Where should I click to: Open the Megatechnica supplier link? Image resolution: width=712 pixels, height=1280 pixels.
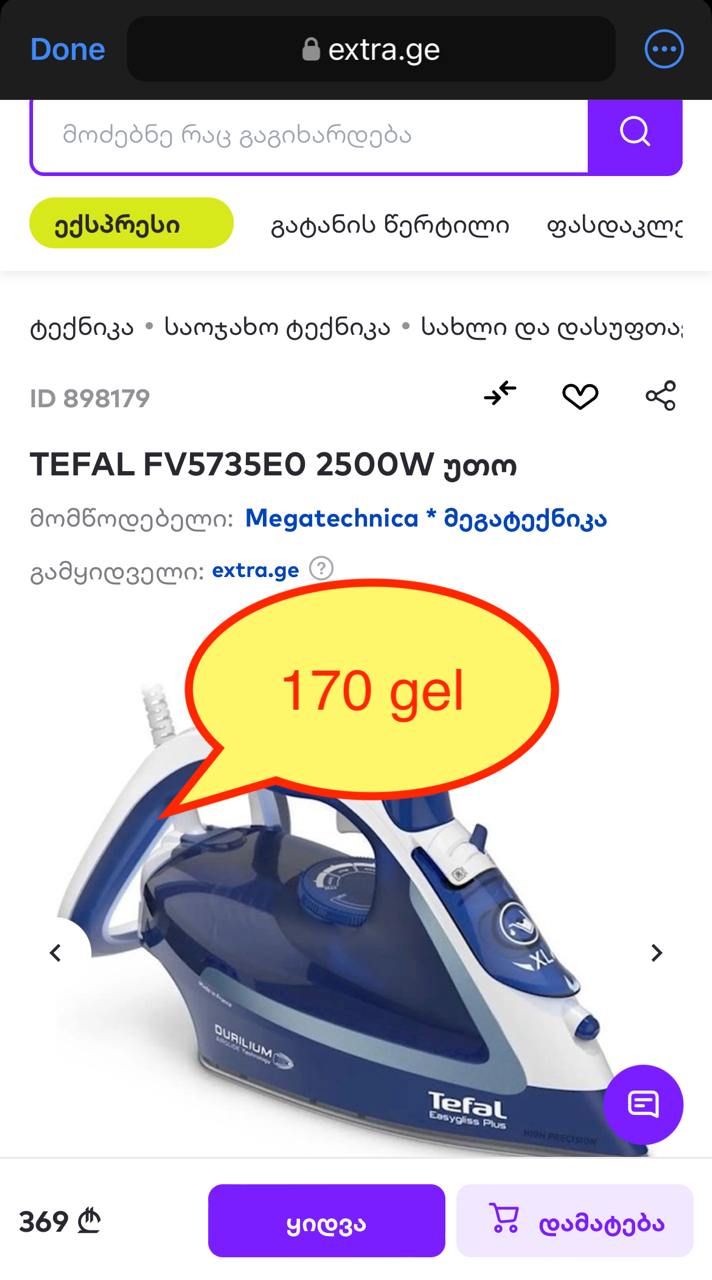click(x=426, y=518)
